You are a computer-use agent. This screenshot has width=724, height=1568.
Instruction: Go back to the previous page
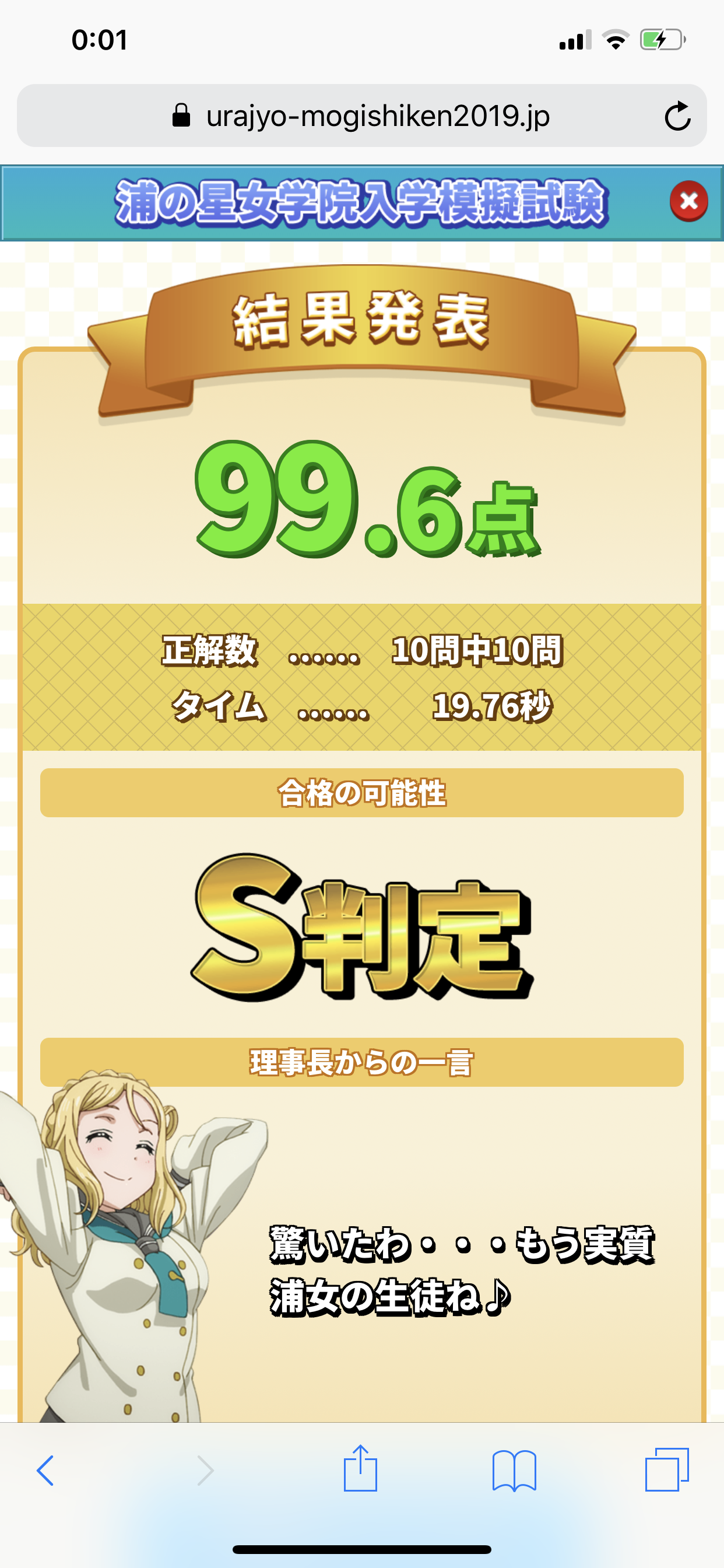tap(45, 1471)
